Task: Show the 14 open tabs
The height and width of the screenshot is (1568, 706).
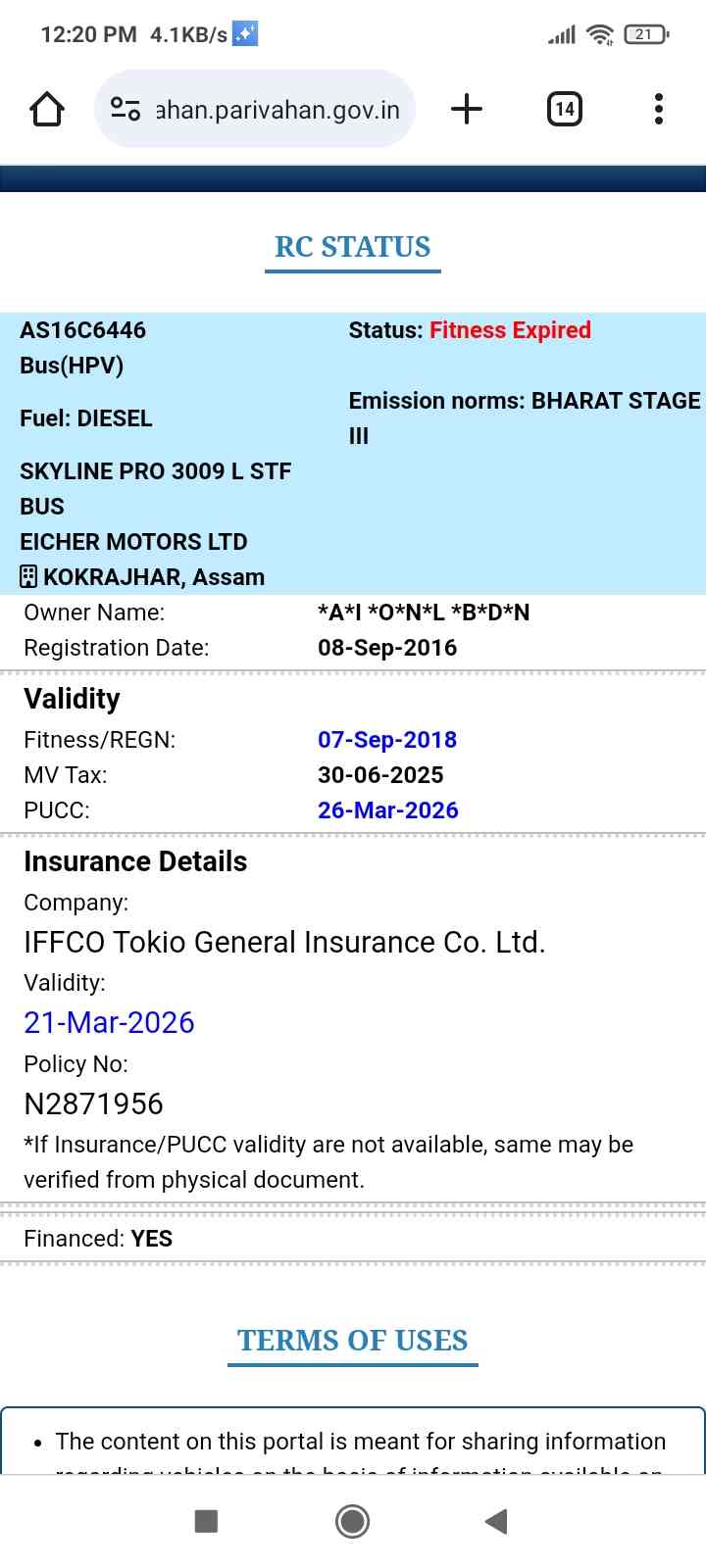Action: (x=564, y=109)
